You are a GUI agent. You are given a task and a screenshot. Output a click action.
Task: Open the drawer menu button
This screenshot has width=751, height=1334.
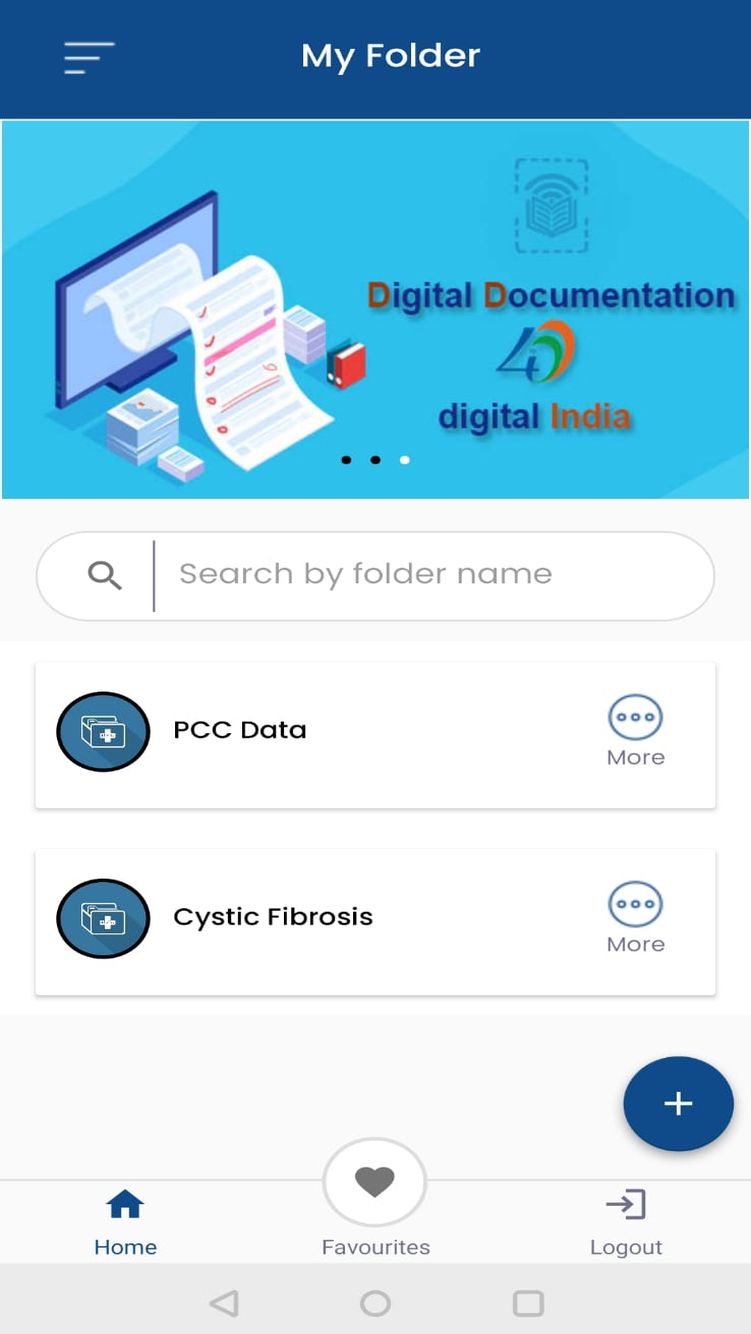coord(89,57)
